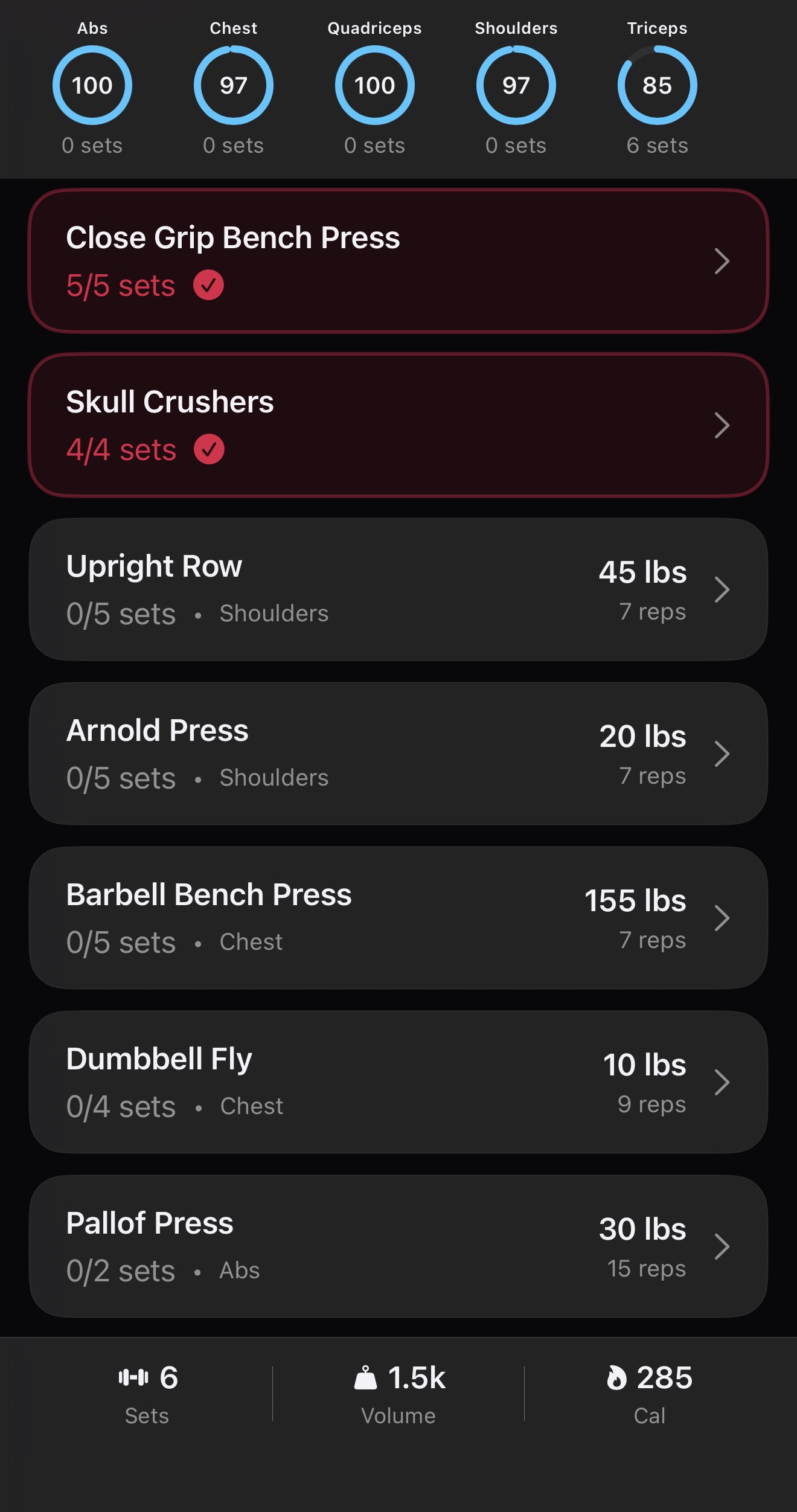Open the Skull Crushers exercise card
Viewport: 797px width, 1512px height.
398,424
